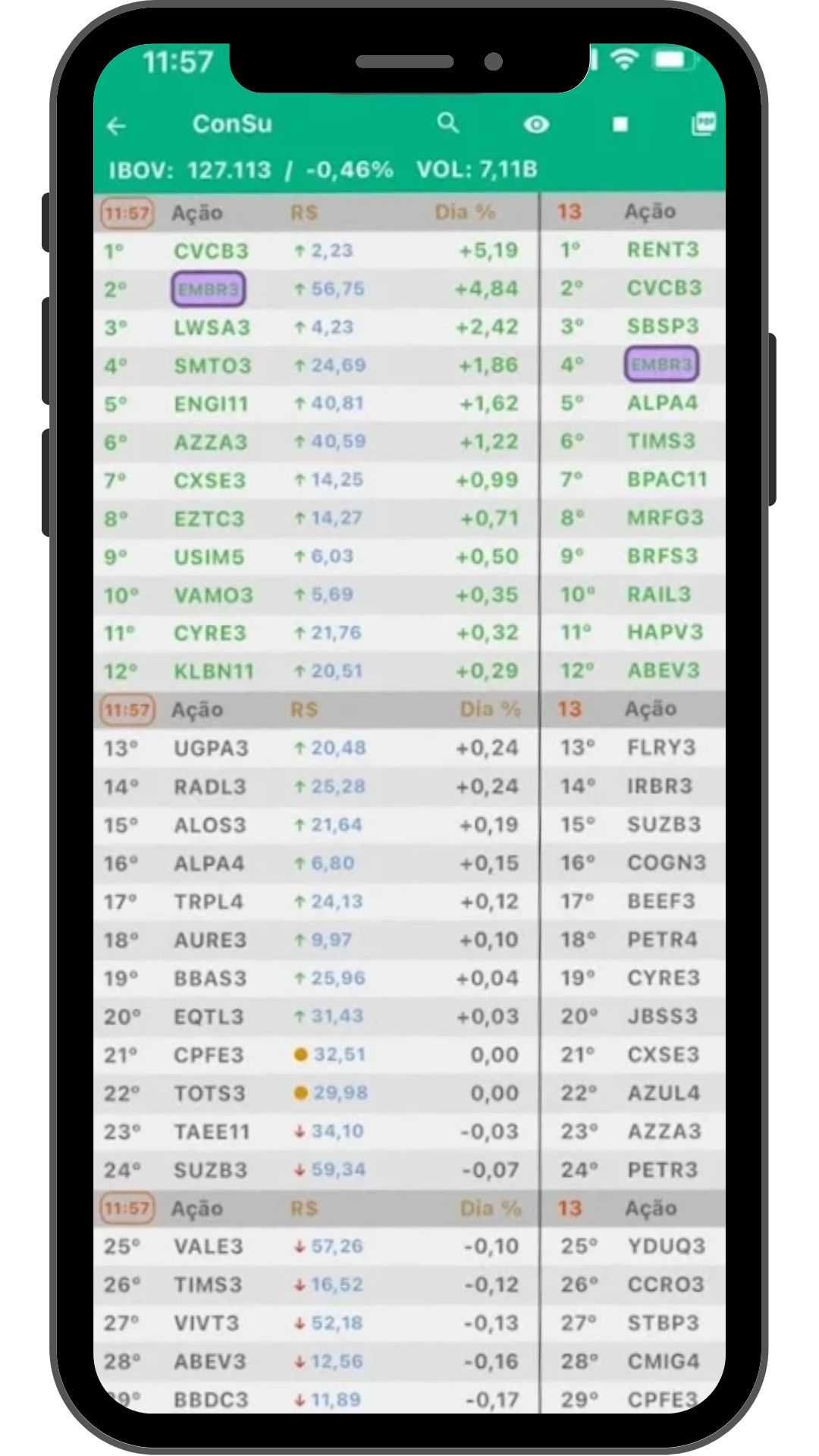Open RENT3 in the right ranking column
Image resolution: width=819 pixels, height=1456 pixels.
[x=662, y=249]
